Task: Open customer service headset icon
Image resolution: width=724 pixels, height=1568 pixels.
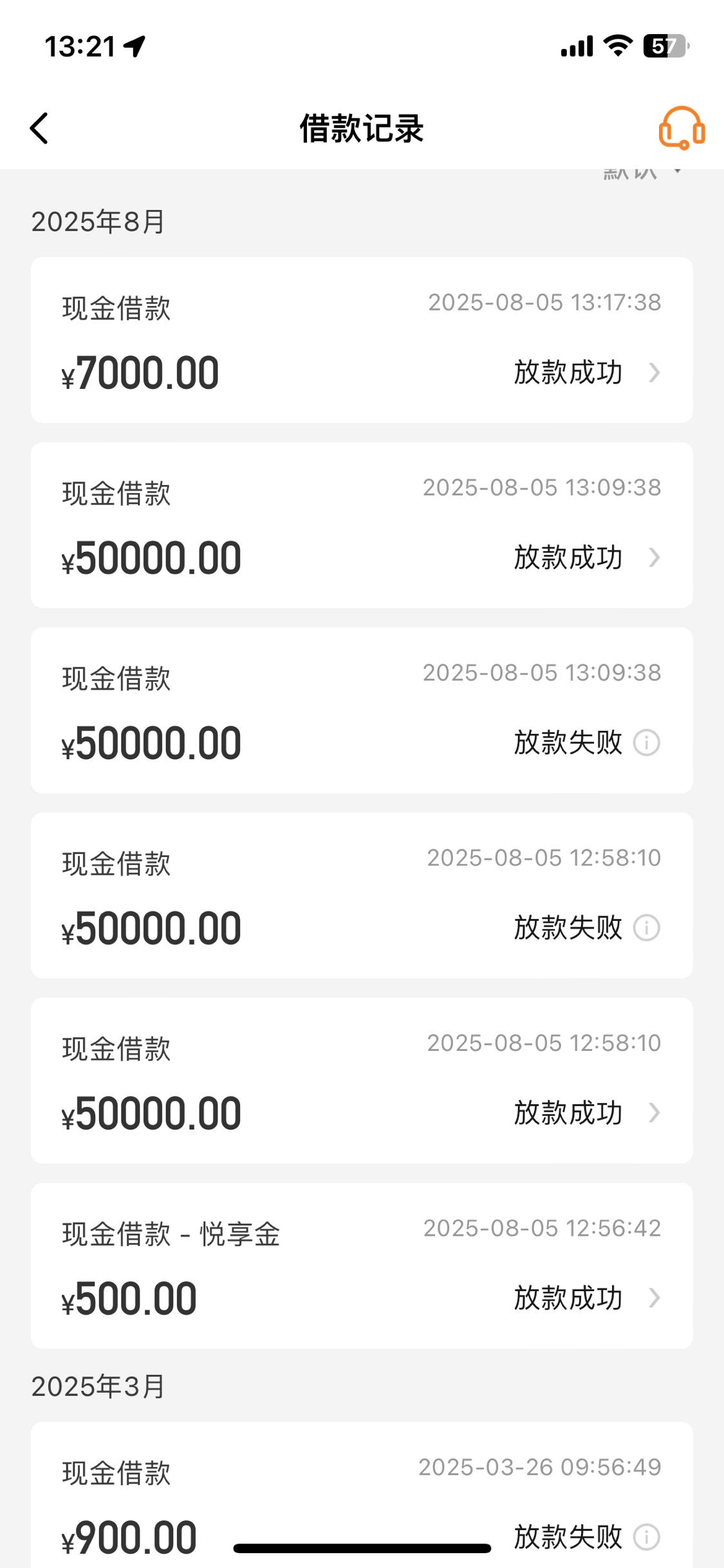Action: (682, 128)
